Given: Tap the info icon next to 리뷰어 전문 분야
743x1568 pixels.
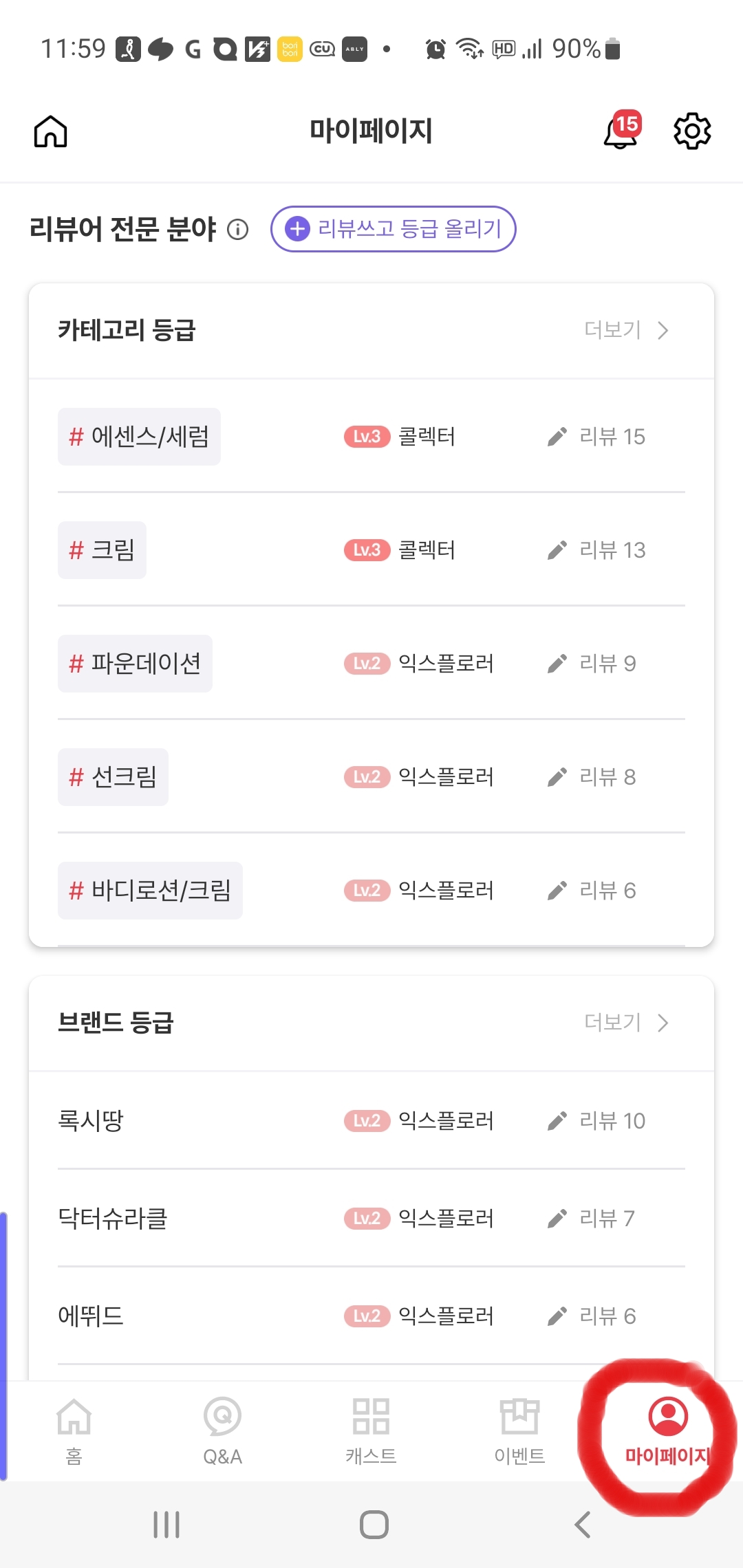Looking at the screenshot, I should pos(237,230).
